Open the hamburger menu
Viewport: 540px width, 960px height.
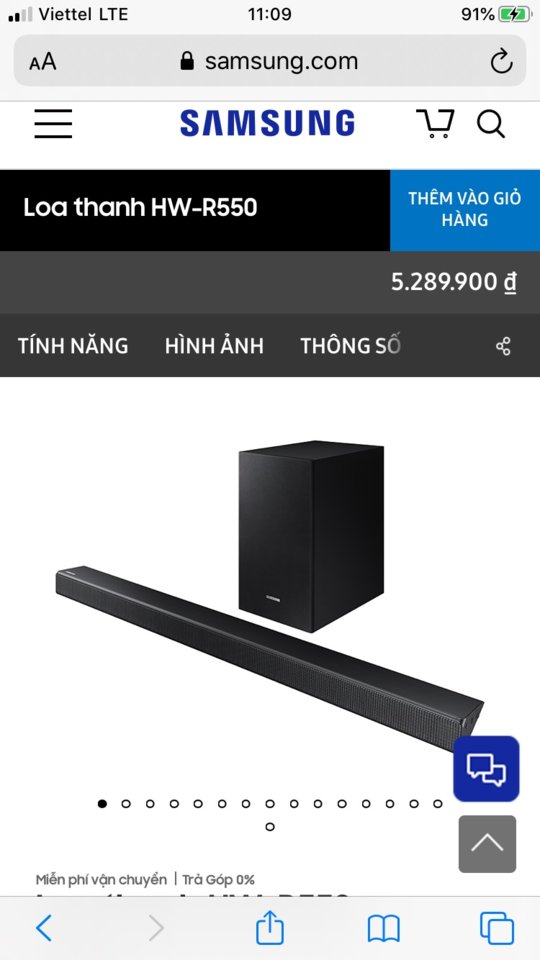click(x=53, y=124)
